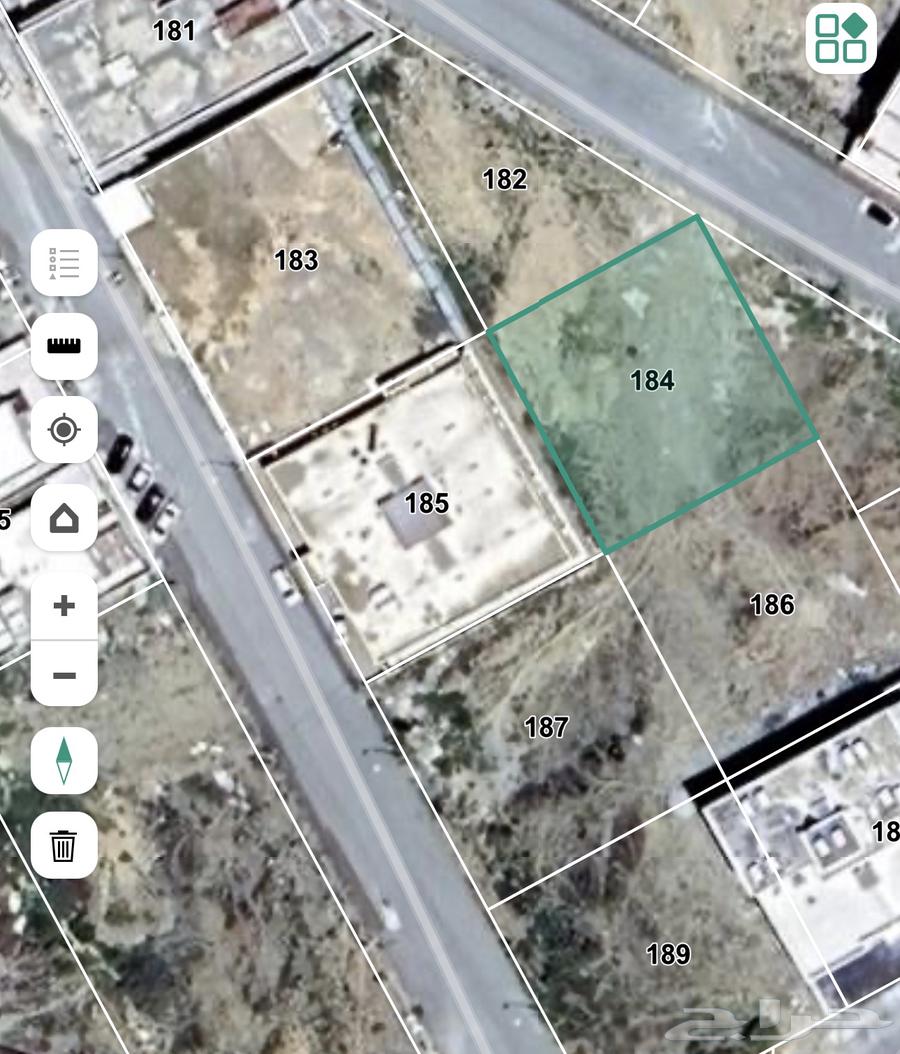Clear the selection with the trash icon
The width and height of the screenshot is (900, 1054).
[x=64, y=846]
